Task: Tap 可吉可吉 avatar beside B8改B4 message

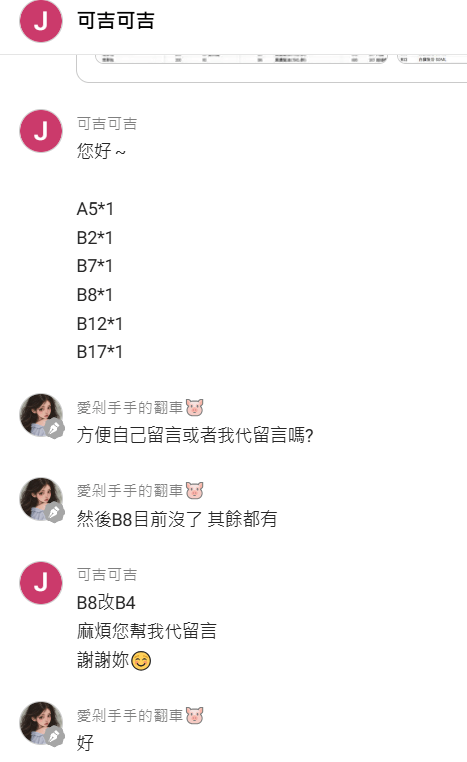Action: click(x=41, y=583)
